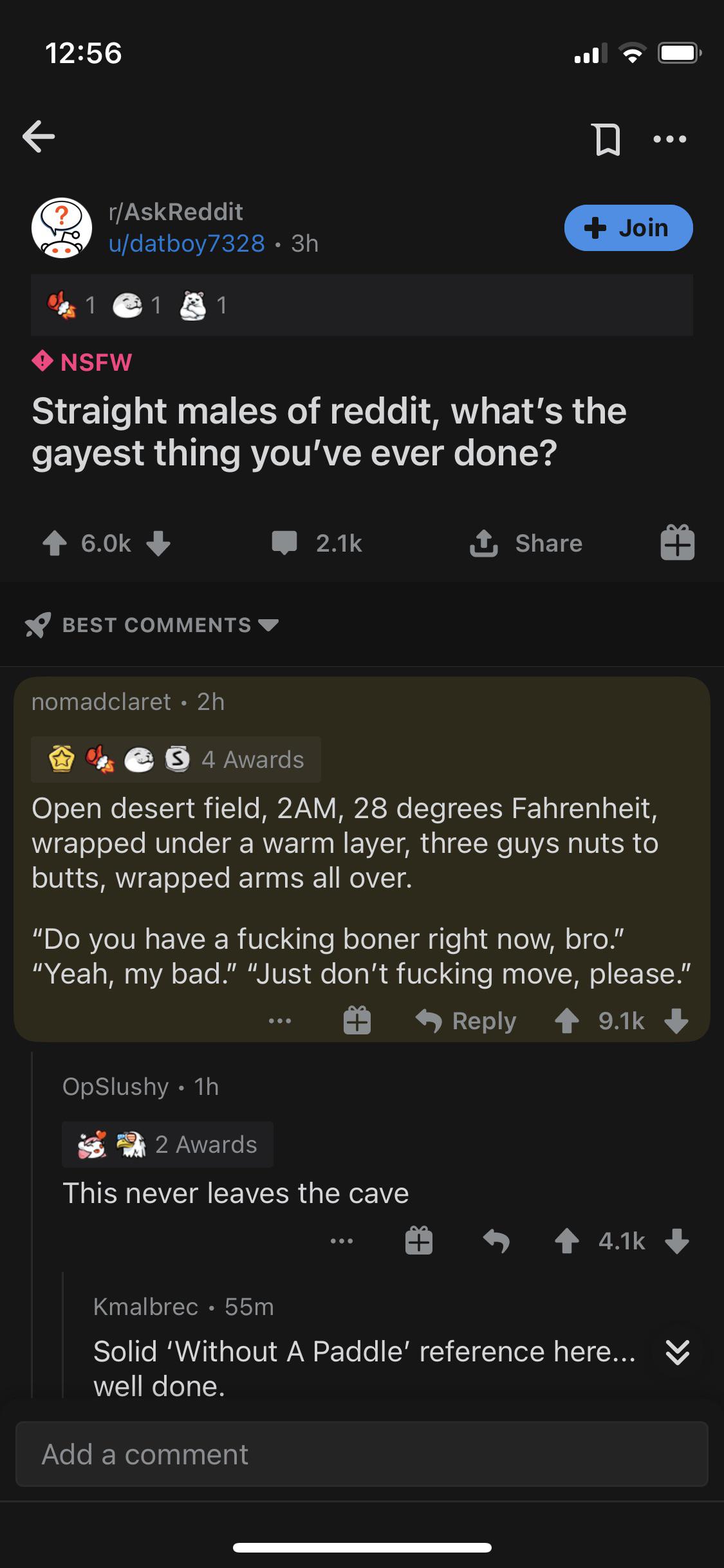Tap the Add a comment field
Viewport: 724px width, 1568px height.
pos(362,1454)
